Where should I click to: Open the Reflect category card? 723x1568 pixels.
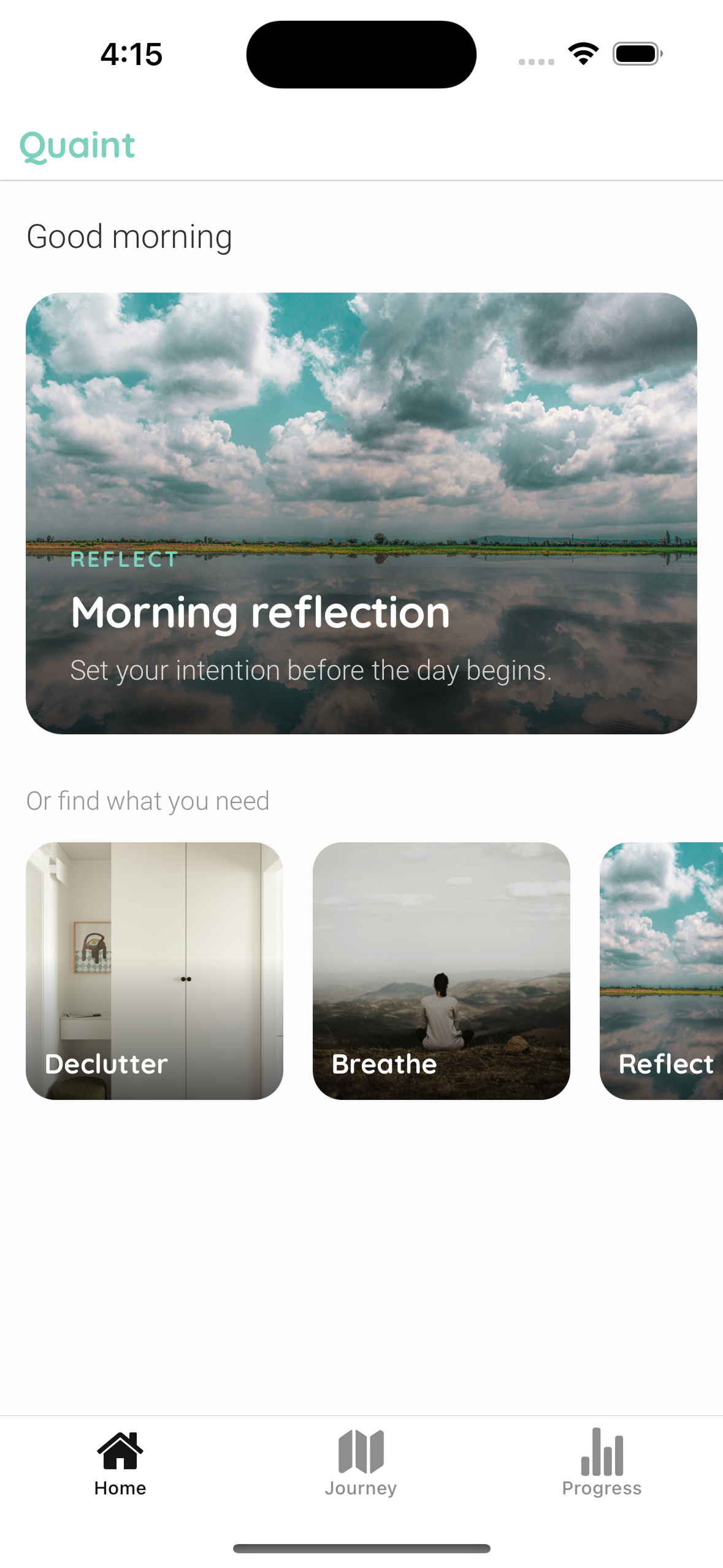pyautogui.click(x=662, y=970)
